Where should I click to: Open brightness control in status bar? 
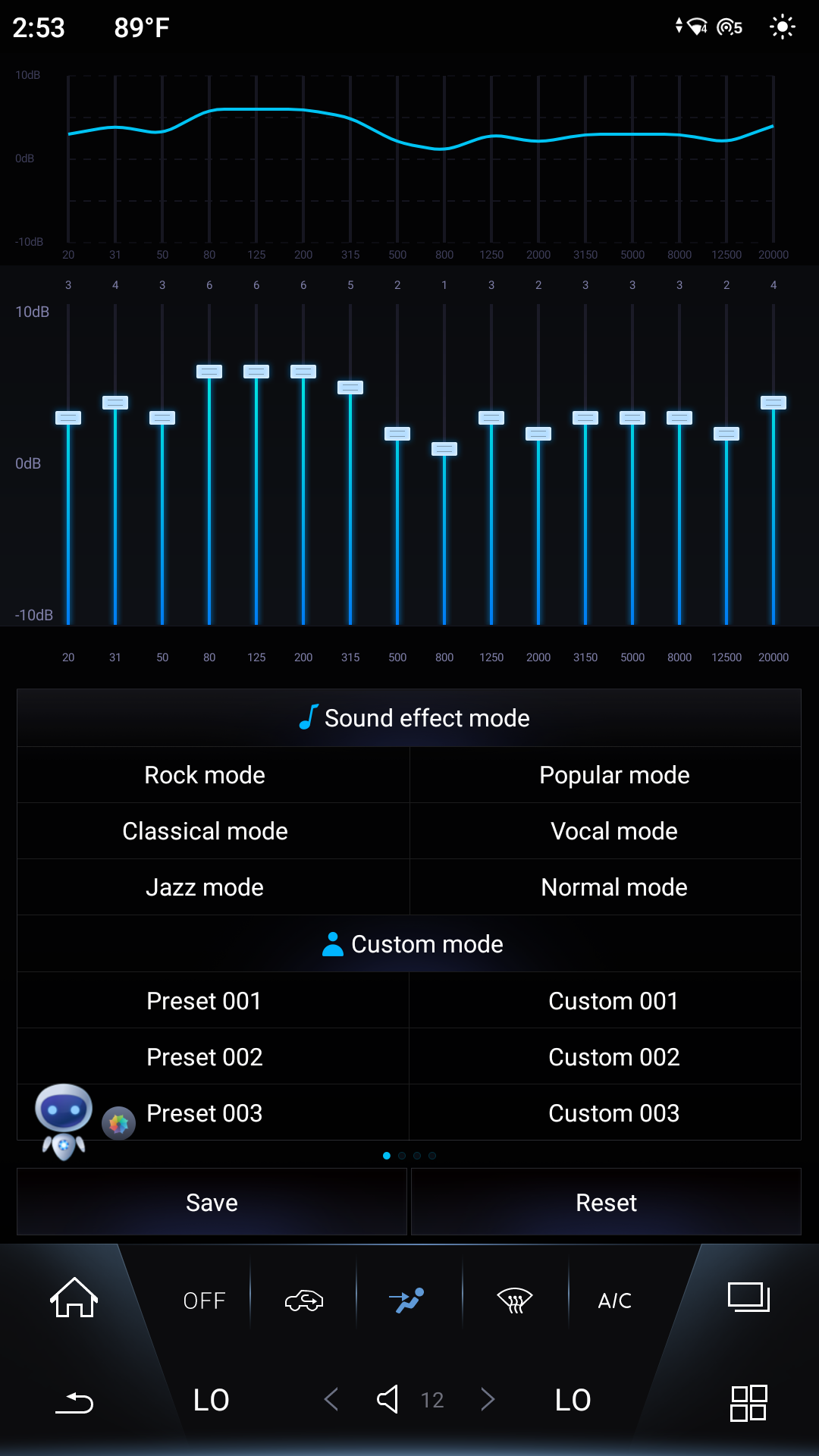tap(781, 27)
